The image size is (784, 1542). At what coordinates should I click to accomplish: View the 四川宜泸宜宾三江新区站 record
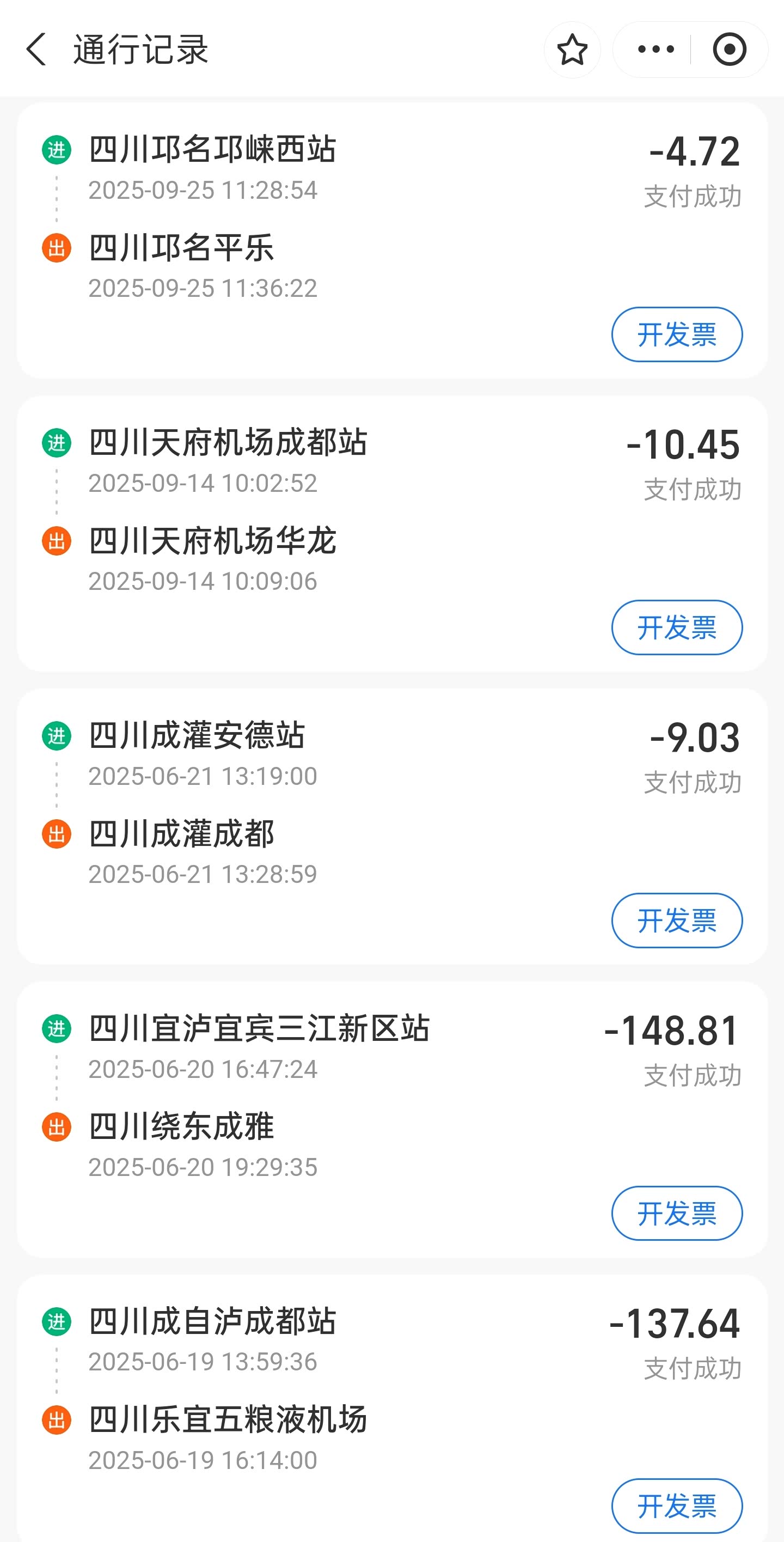pos(259,1028)
